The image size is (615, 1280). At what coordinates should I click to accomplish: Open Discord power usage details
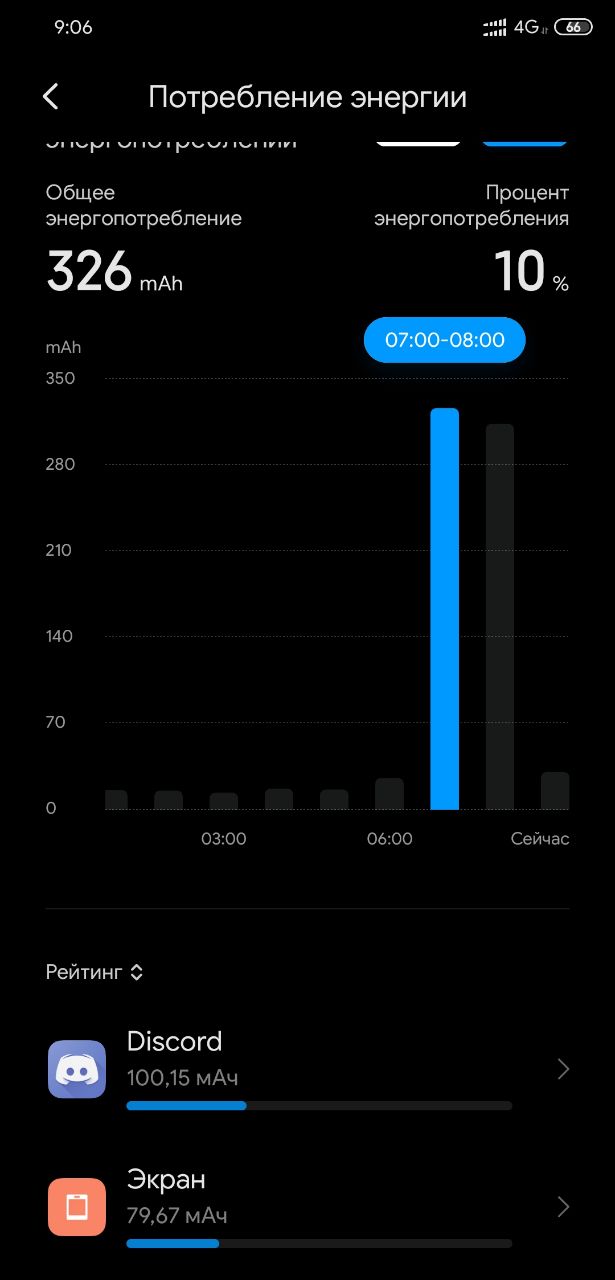(307, 1070)
